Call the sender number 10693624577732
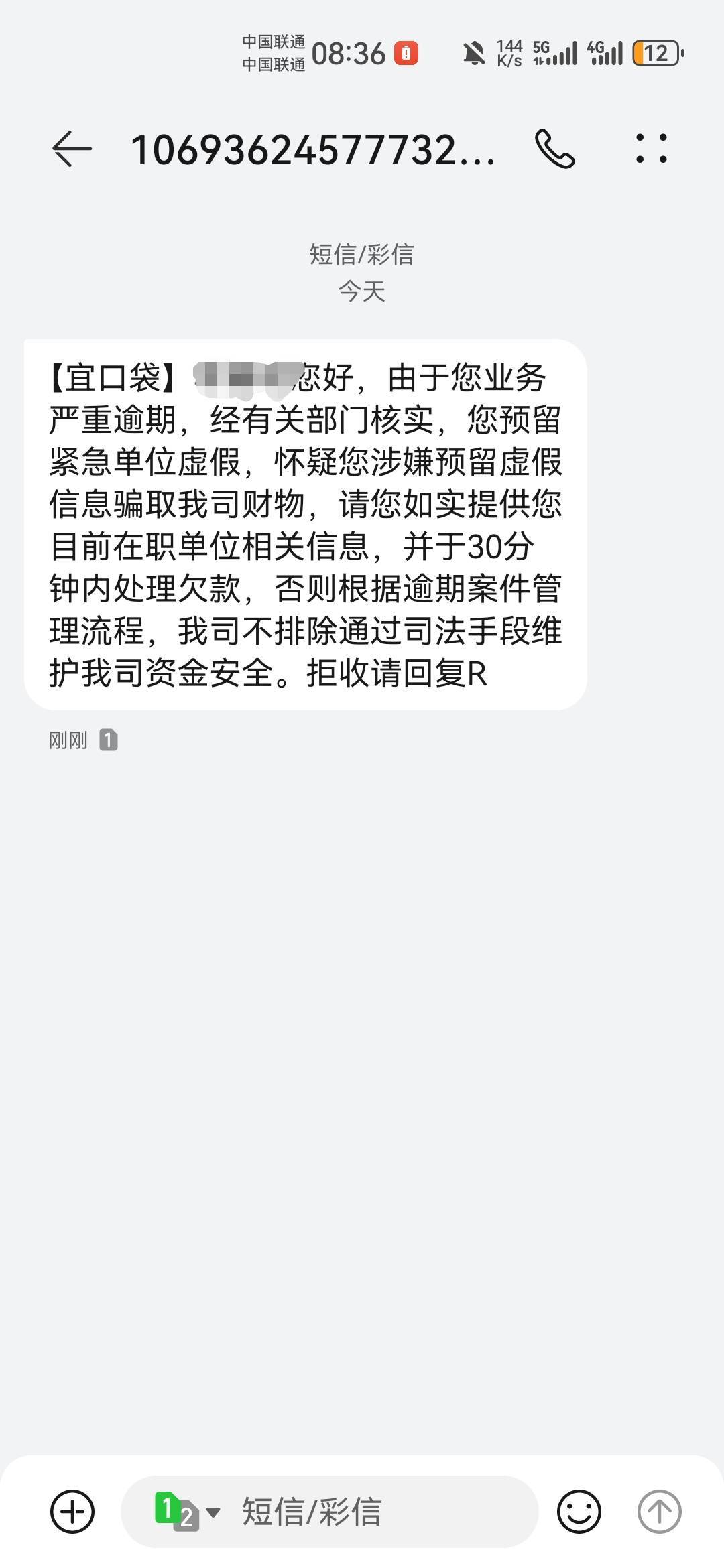Image resolution: width=724 pixels, height=1568 pixels. click(x=554, y=149)
